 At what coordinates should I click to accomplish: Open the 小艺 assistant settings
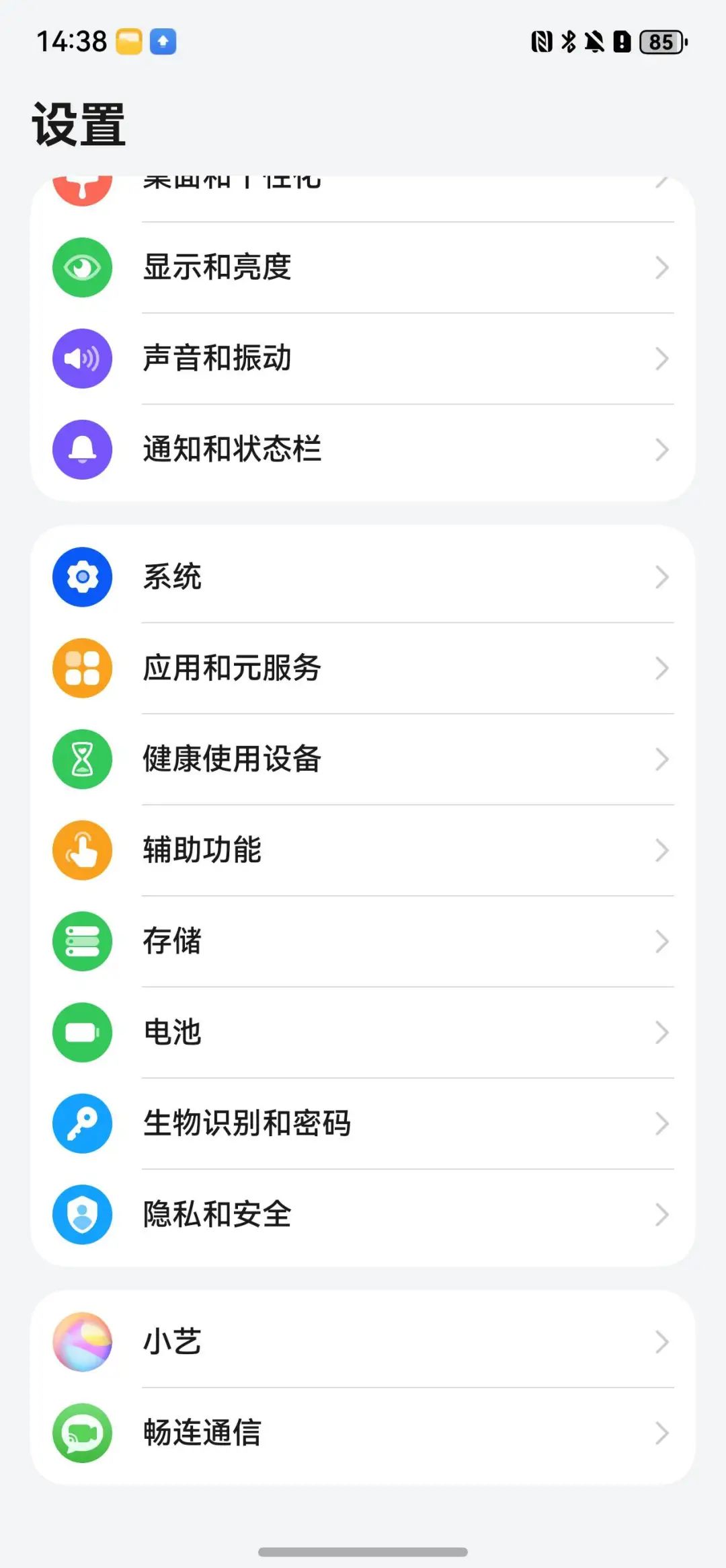pos(363,1342)
